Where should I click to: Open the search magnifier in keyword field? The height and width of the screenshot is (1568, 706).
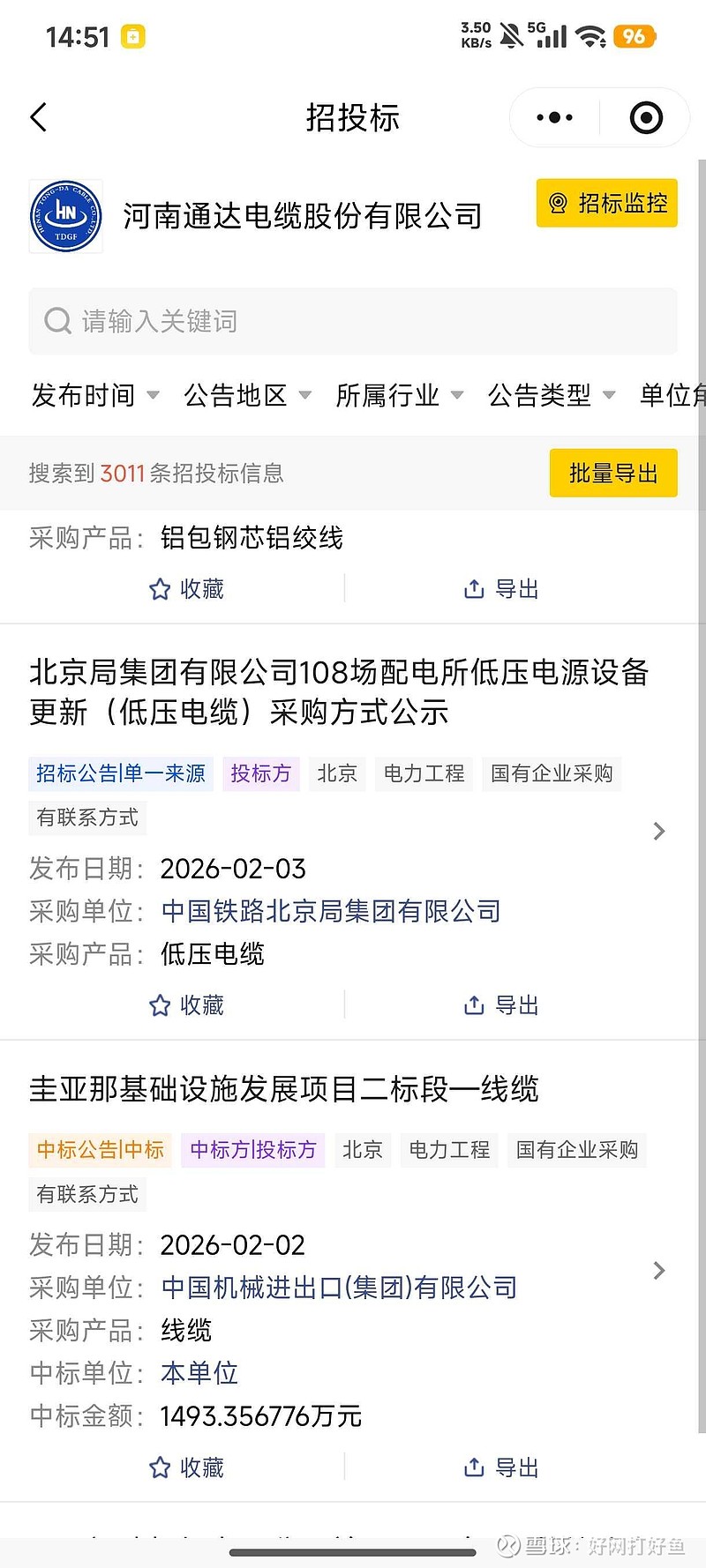(56, 321)
